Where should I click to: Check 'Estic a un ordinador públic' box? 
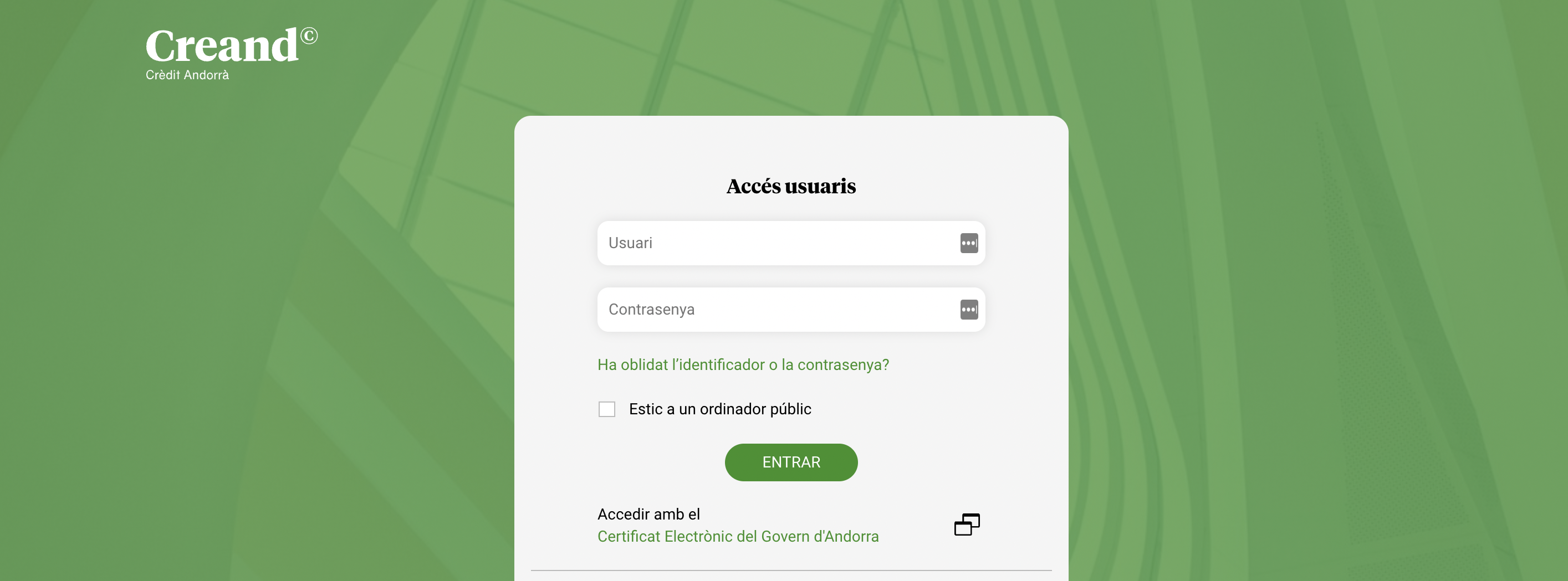coord(606,409)
